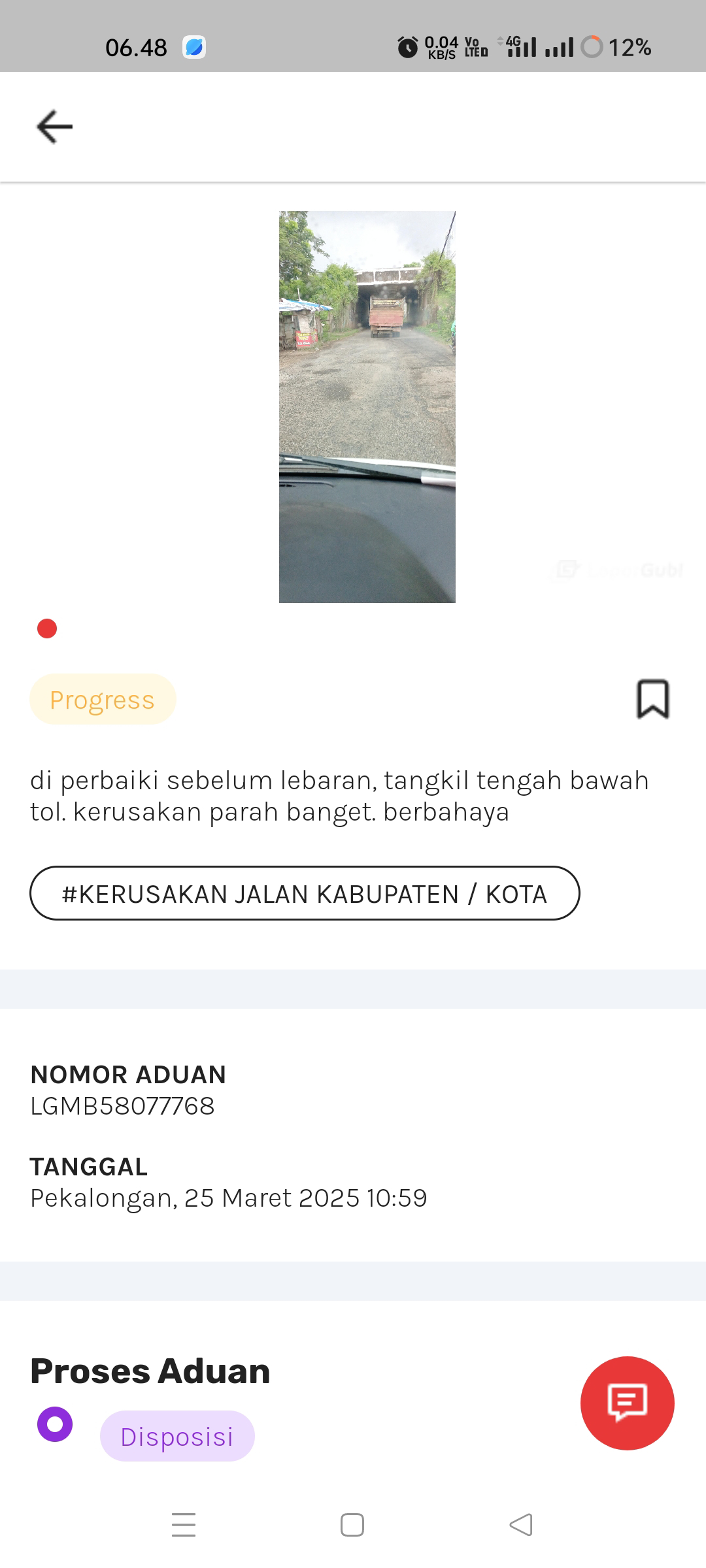Go back using the top arrow

pos(54,126)
